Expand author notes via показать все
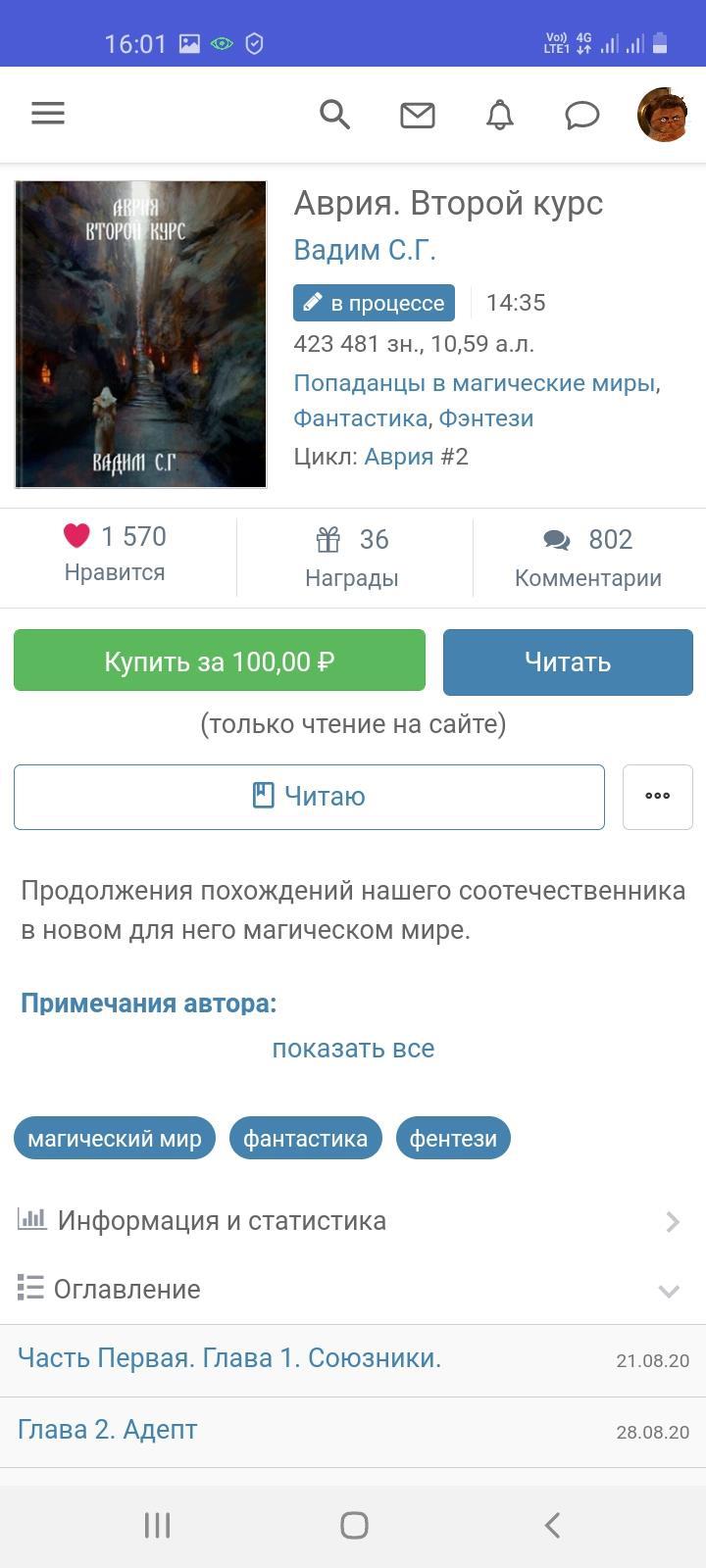 pyautogui.click(x=353, y=1049)
